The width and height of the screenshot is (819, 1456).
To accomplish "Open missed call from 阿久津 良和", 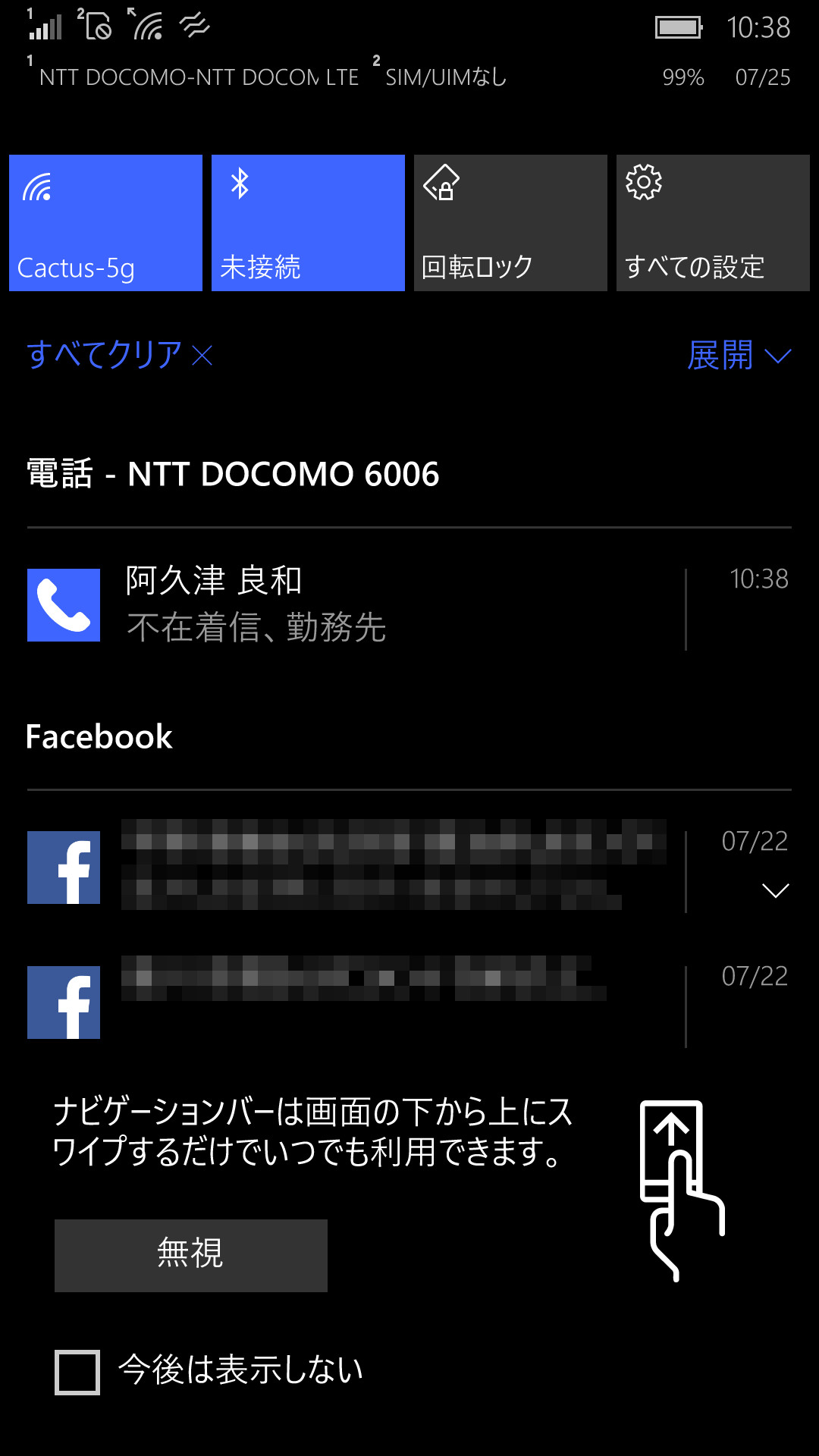I will [355, 605].
